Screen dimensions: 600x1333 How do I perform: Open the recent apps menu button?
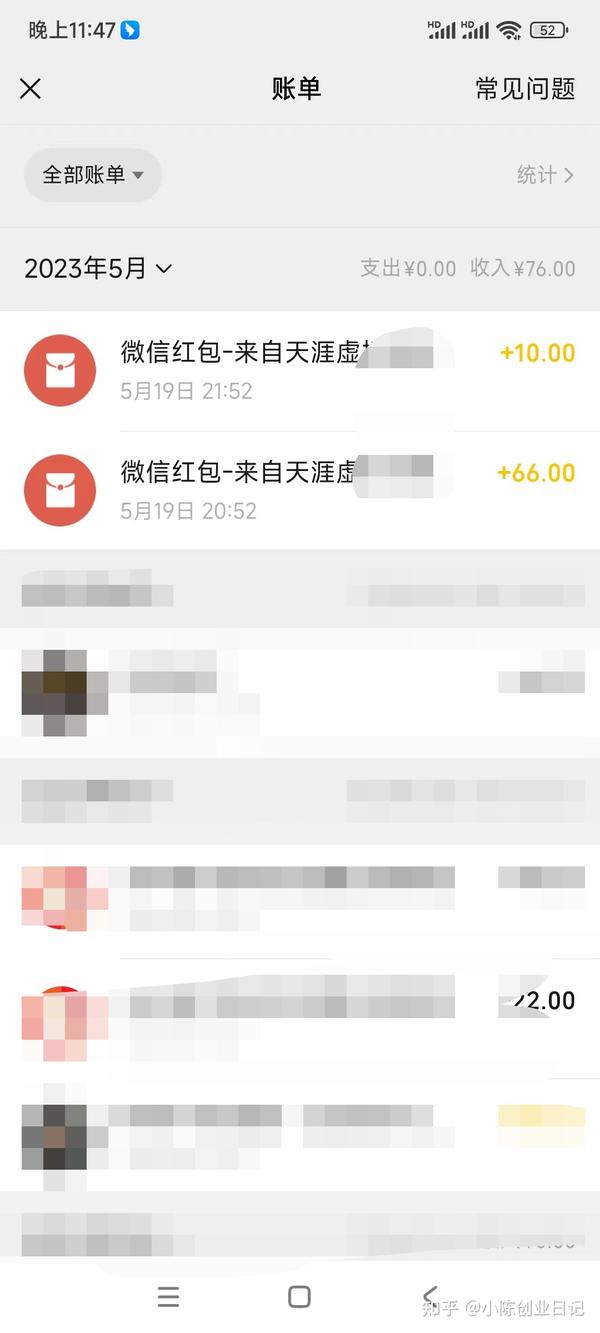pos(169,1297)
